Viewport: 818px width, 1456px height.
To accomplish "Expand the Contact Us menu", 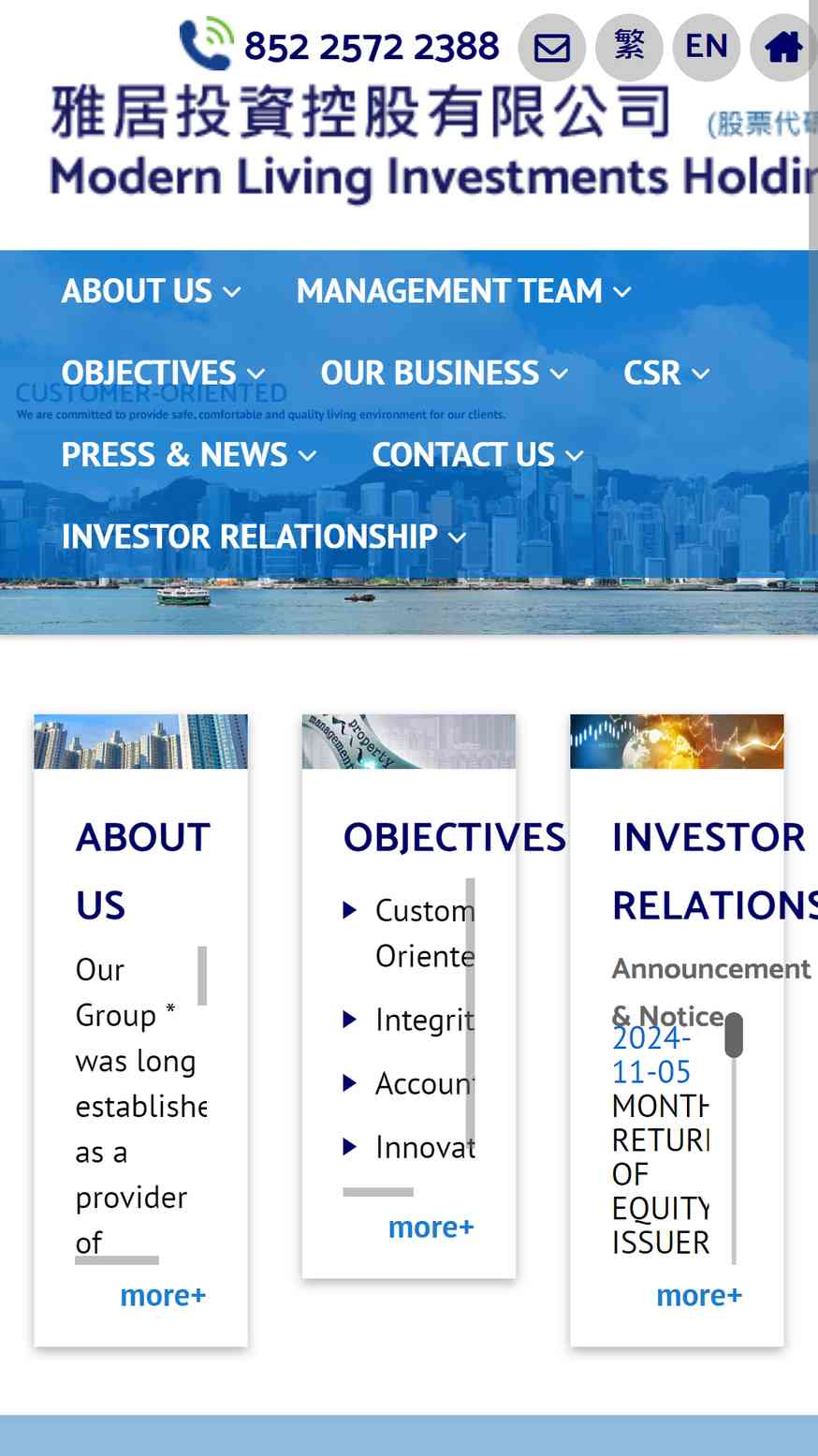I will (x=477, y=455).
